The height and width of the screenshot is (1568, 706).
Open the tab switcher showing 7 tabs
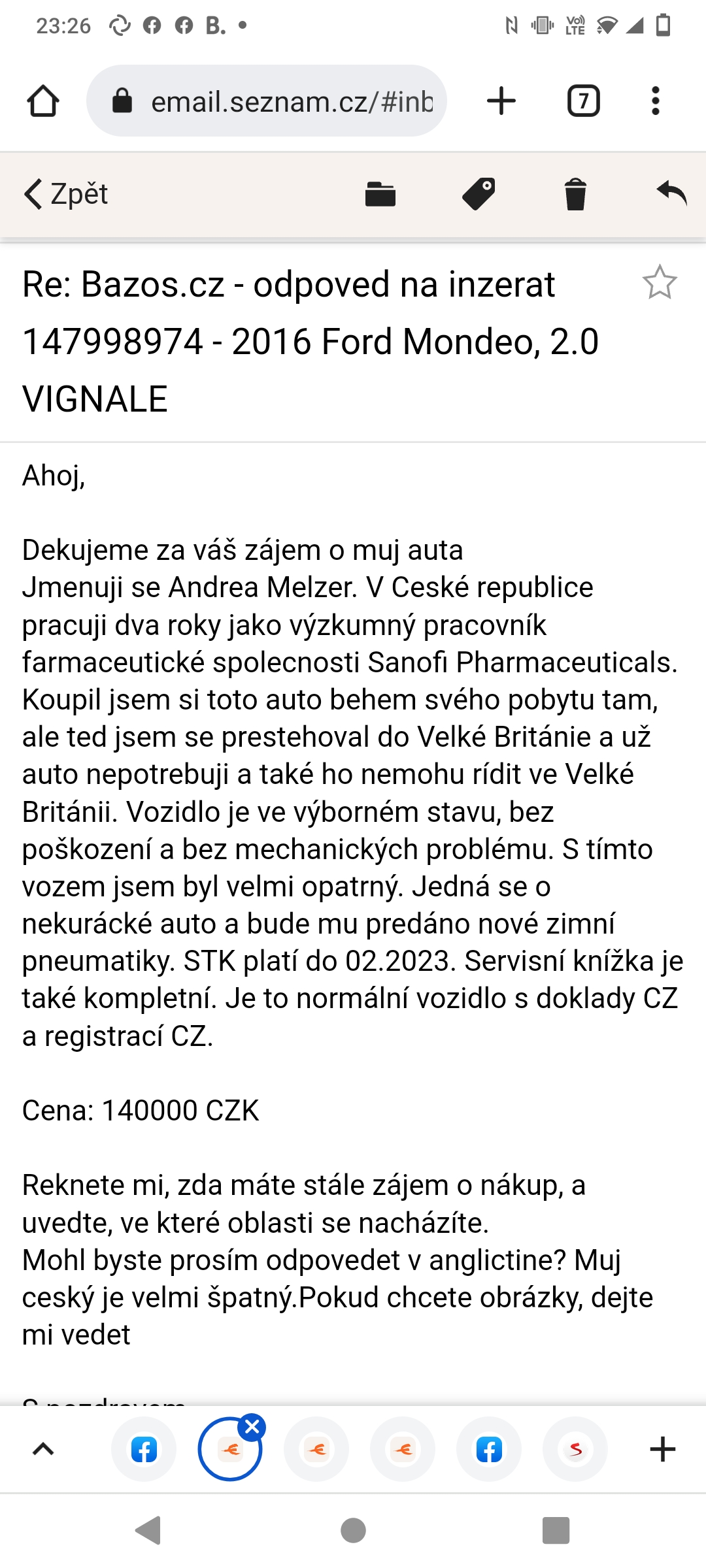[x=583, y=101]
